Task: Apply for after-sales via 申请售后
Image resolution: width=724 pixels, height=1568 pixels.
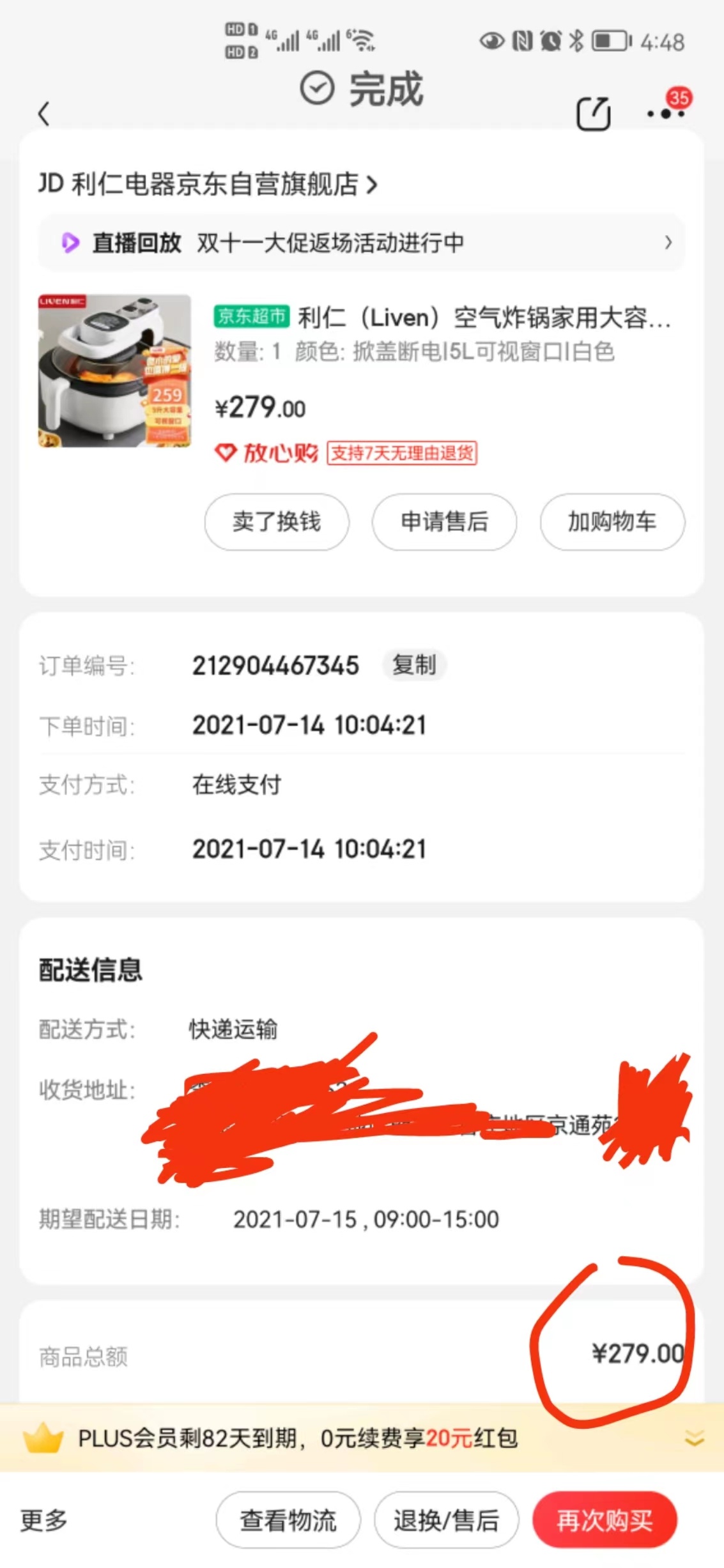Action: (444, 522)
